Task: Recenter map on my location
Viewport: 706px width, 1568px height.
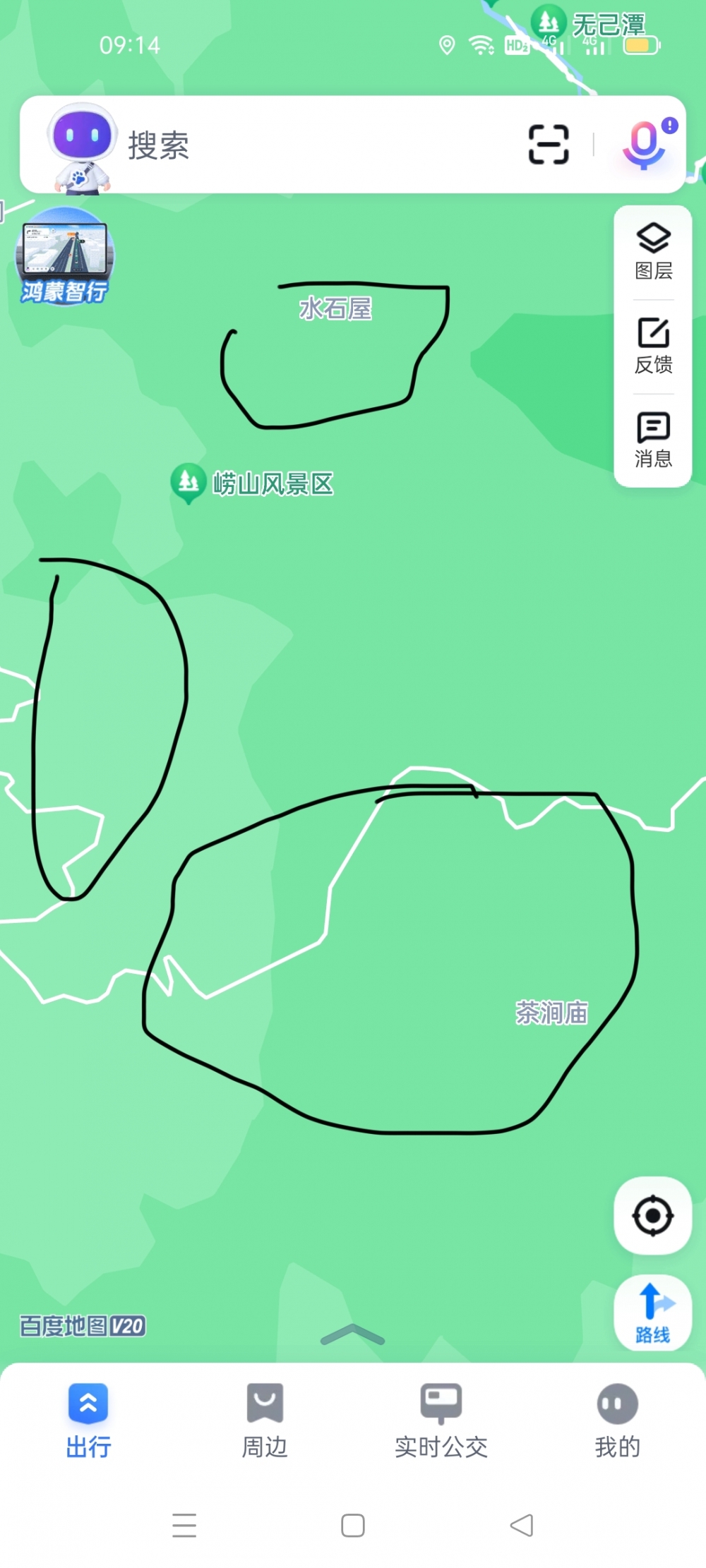Action: tap(652, 1215)
